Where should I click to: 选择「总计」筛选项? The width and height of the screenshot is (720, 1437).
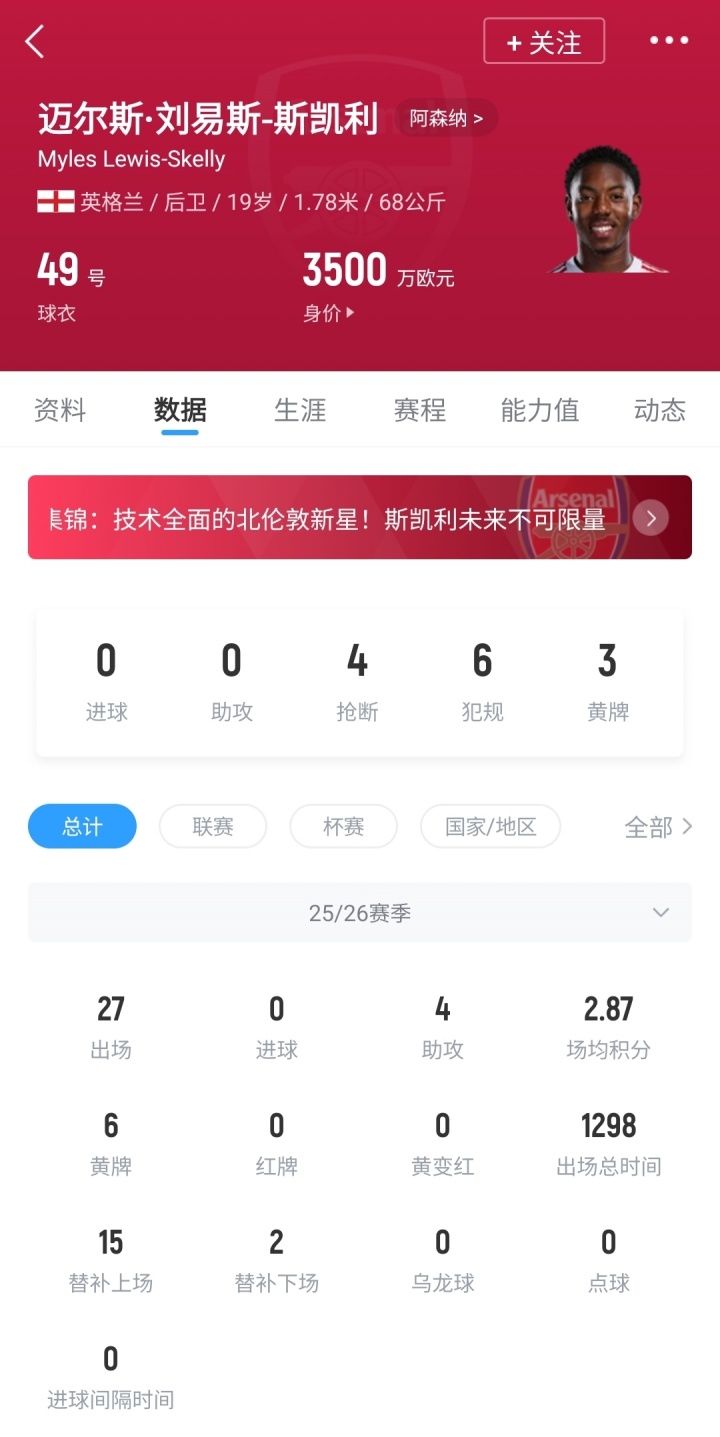click(x=81, y=826)
